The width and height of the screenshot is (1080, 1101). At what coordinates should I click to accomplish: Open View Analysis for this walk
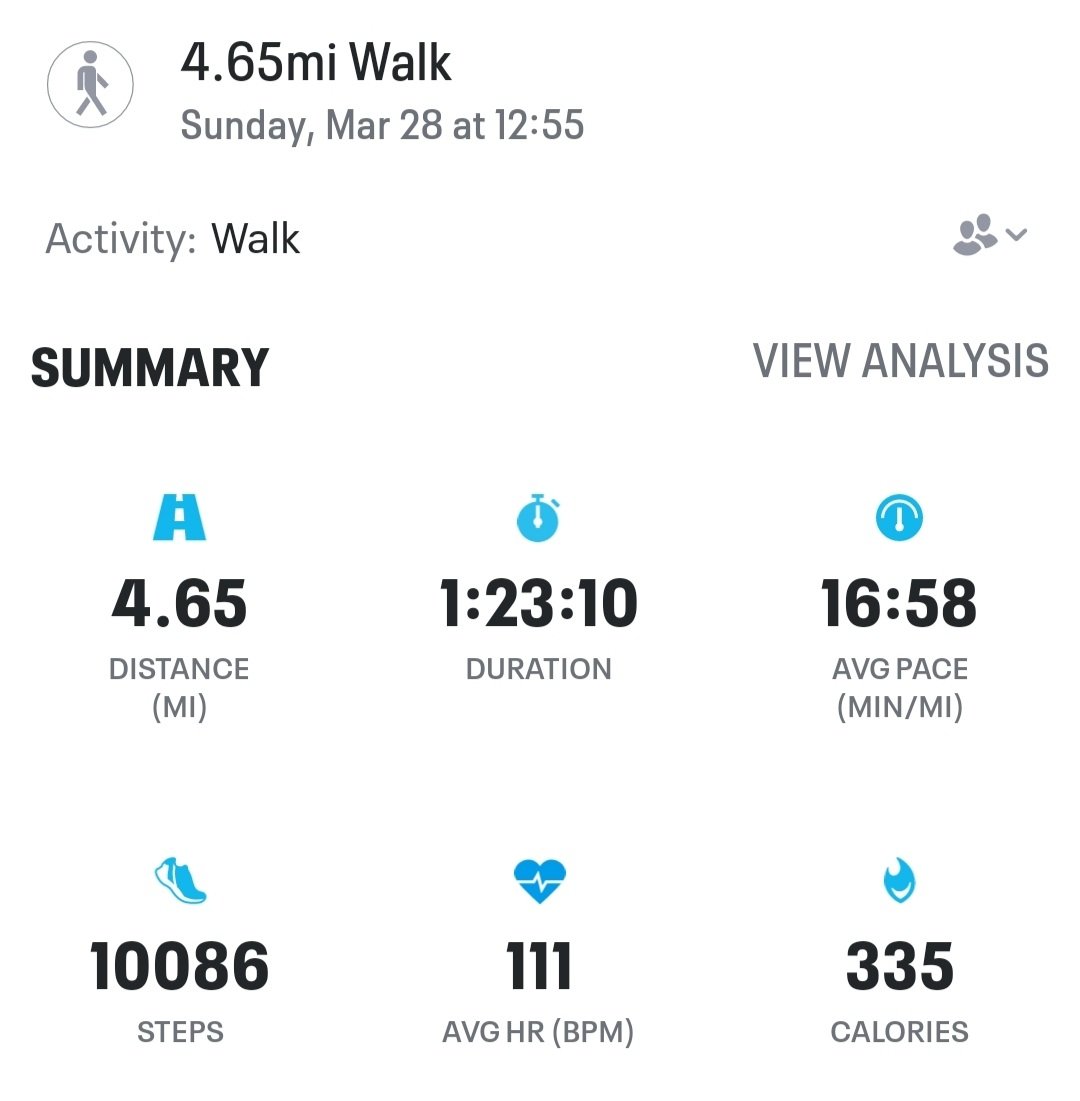[x=900, y=361]
